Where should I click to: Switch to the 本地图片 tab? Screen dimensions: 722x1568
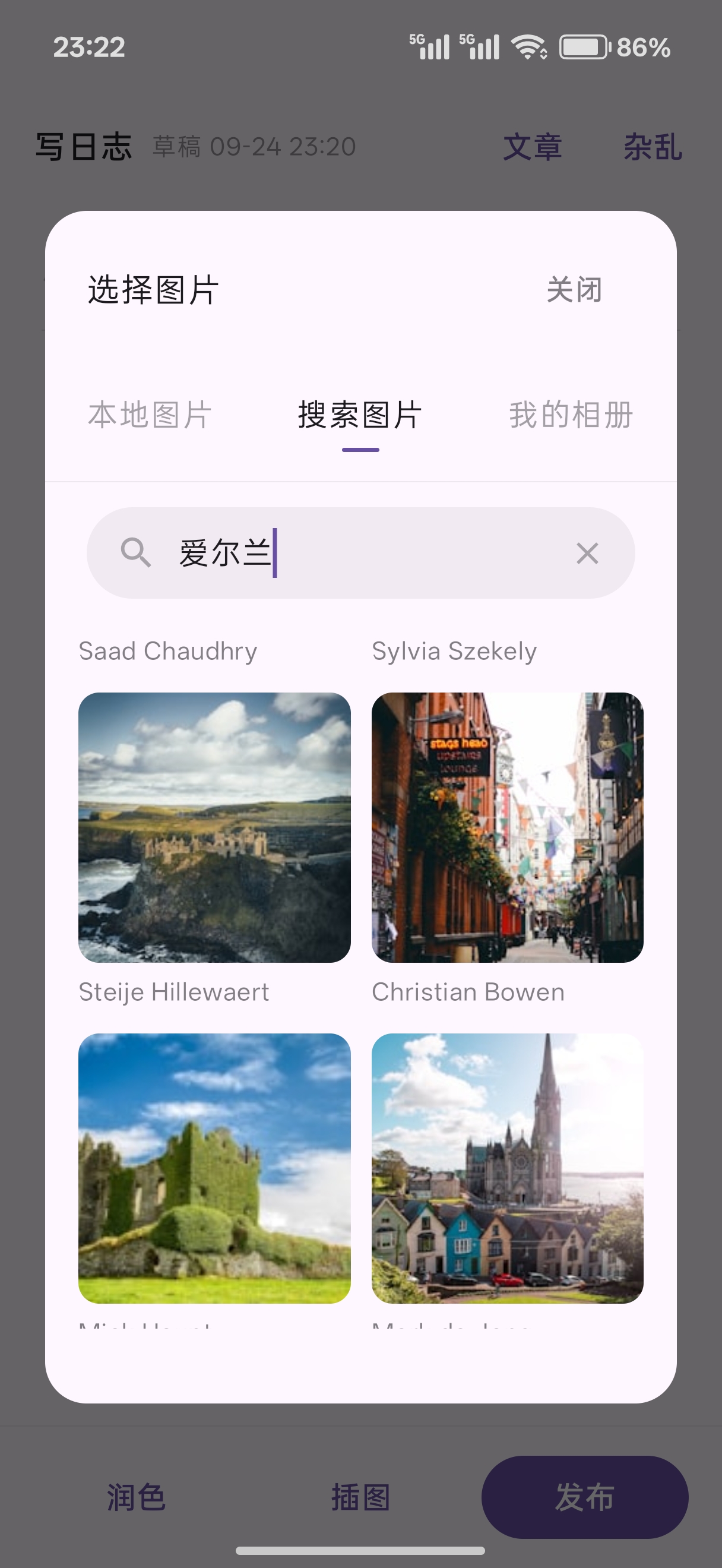pyautogui.click(x=150, y=415)
